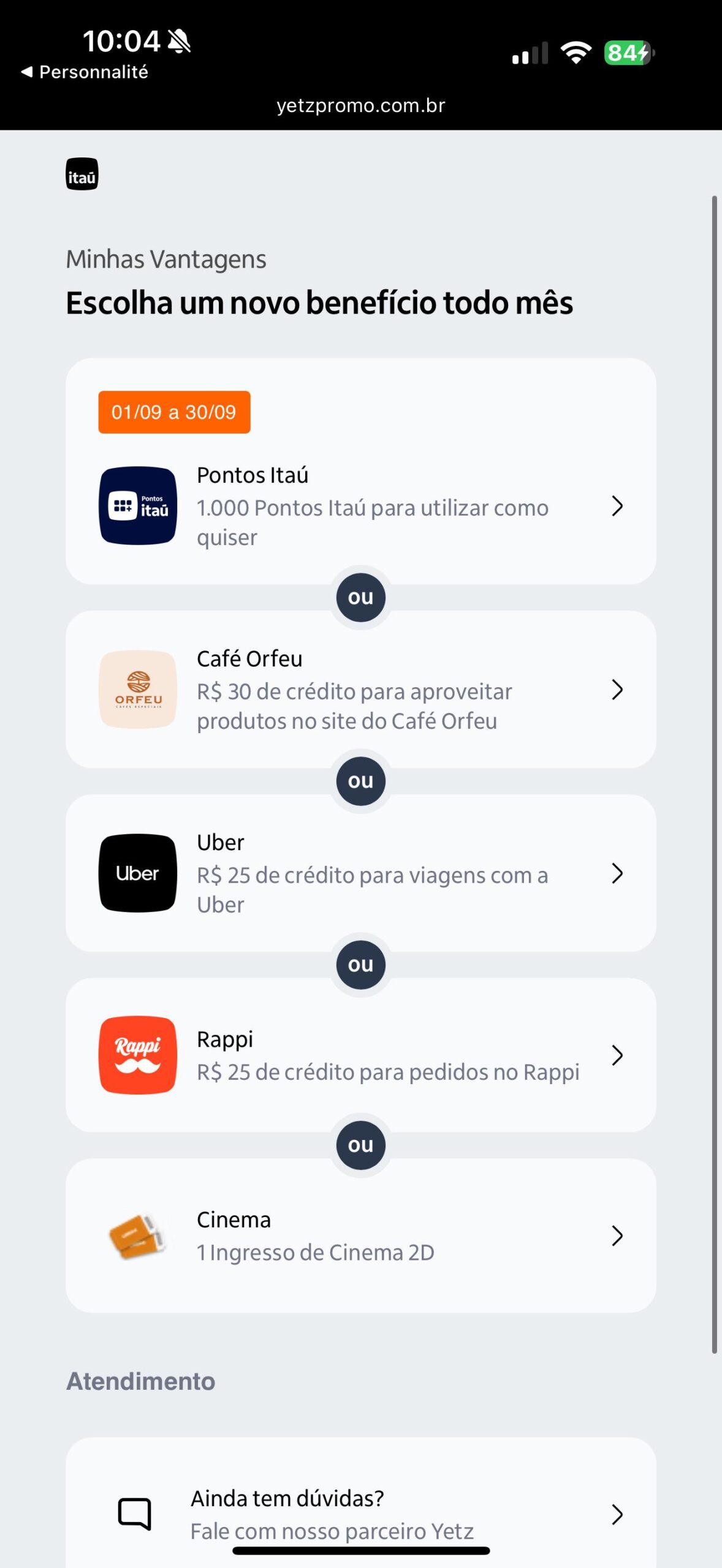The height and width of the screenshot is (1568, 722).
Task: Open "Ainda tem dúvidas?" support row
Action: point(360,1514)
